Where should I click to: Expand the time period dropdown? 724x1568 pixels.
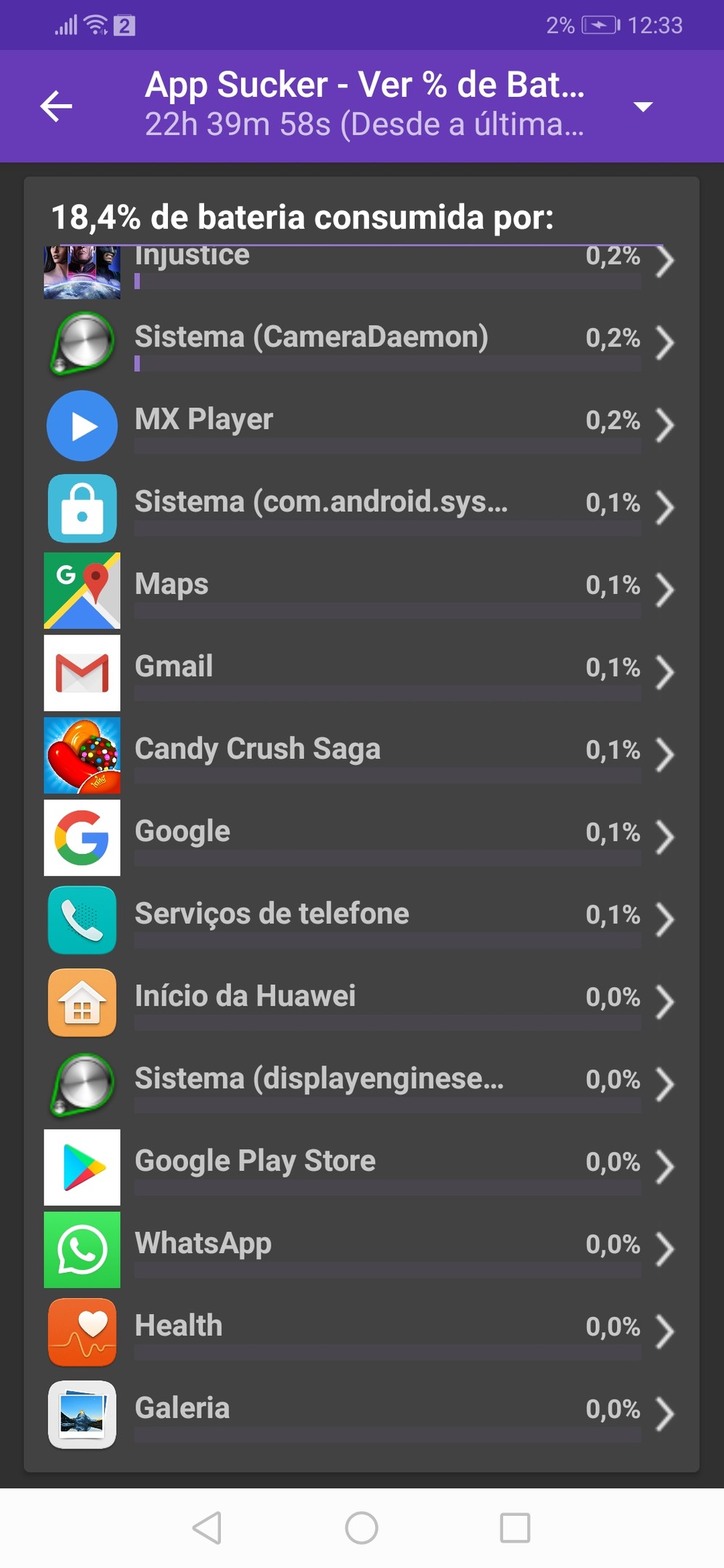642,107
